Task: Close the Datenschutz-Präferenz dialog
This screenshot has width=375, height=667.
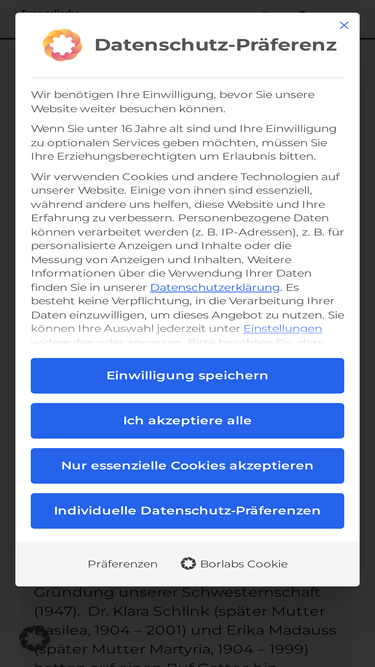Action: tap(344, 26)
